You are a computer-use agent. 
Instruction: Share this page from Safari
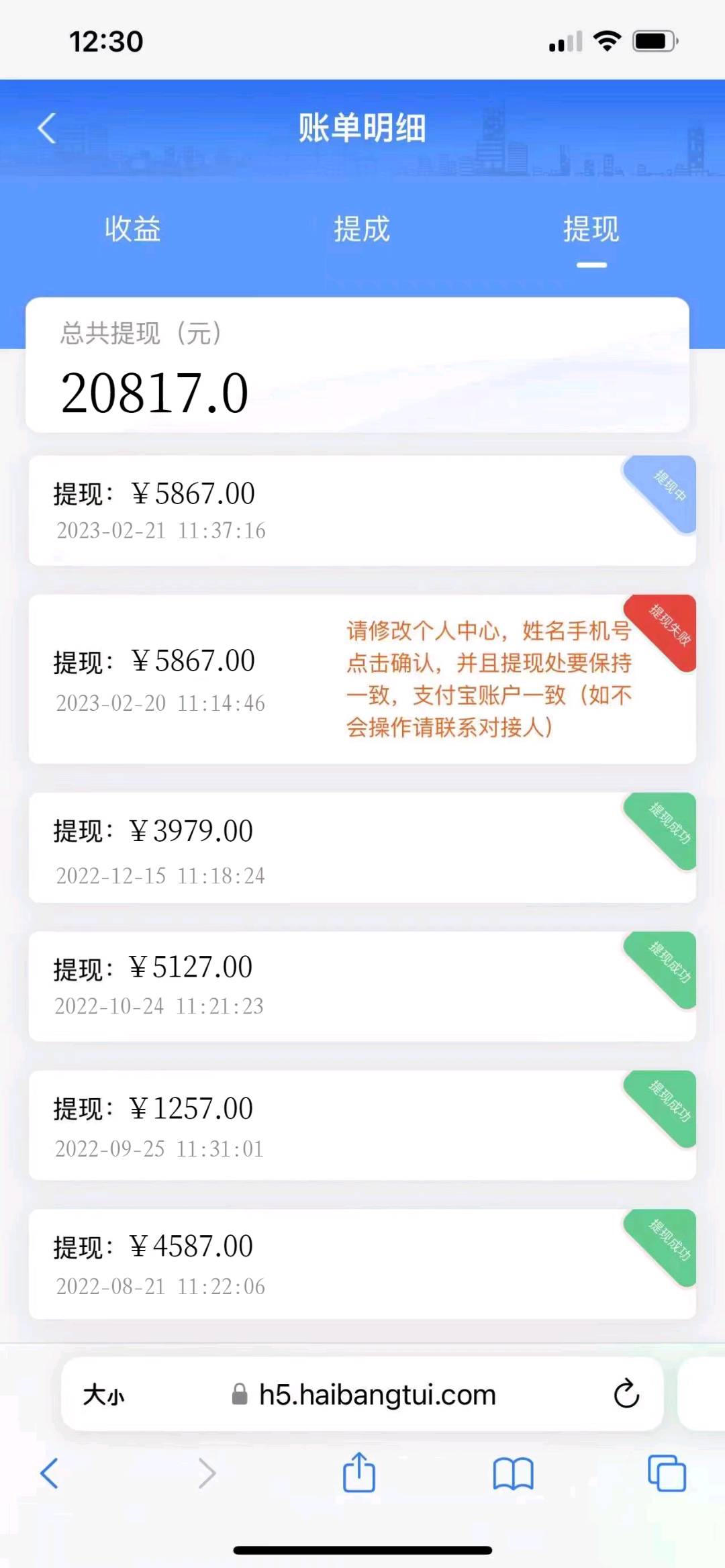click(359, 1473)
